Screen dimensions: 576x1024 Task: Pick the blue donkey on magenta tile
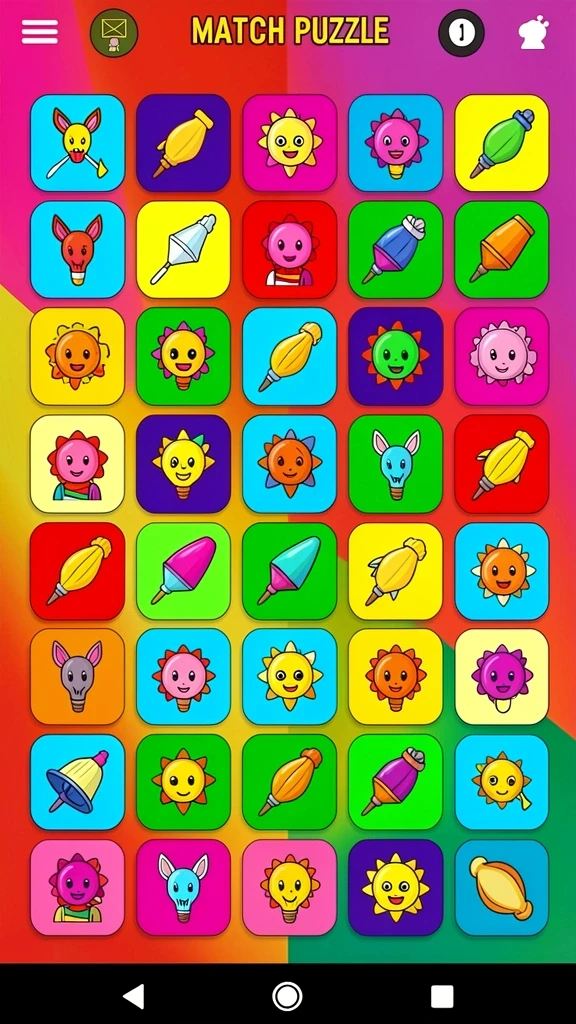tap(183, 888)
